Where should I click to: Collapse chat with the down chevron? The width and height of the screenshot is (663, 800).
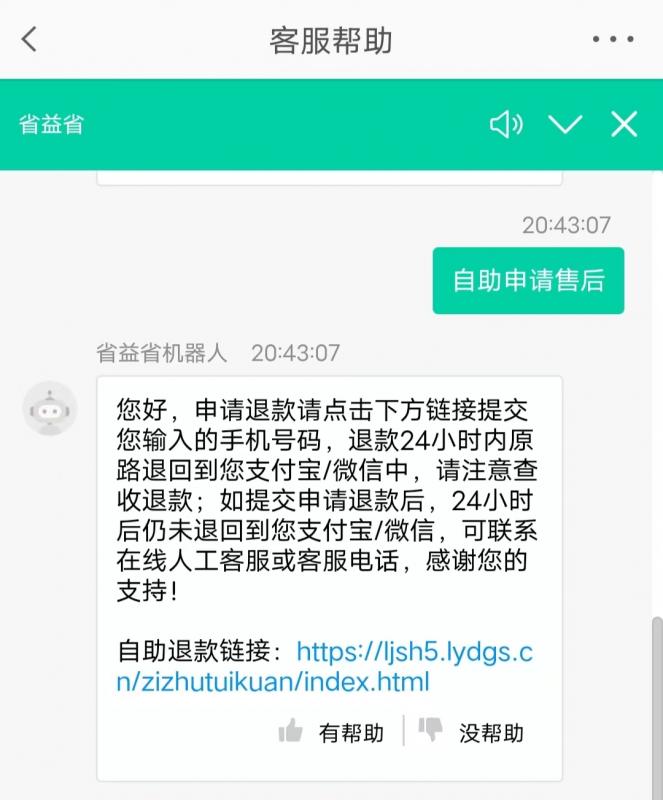pos(565,124)
